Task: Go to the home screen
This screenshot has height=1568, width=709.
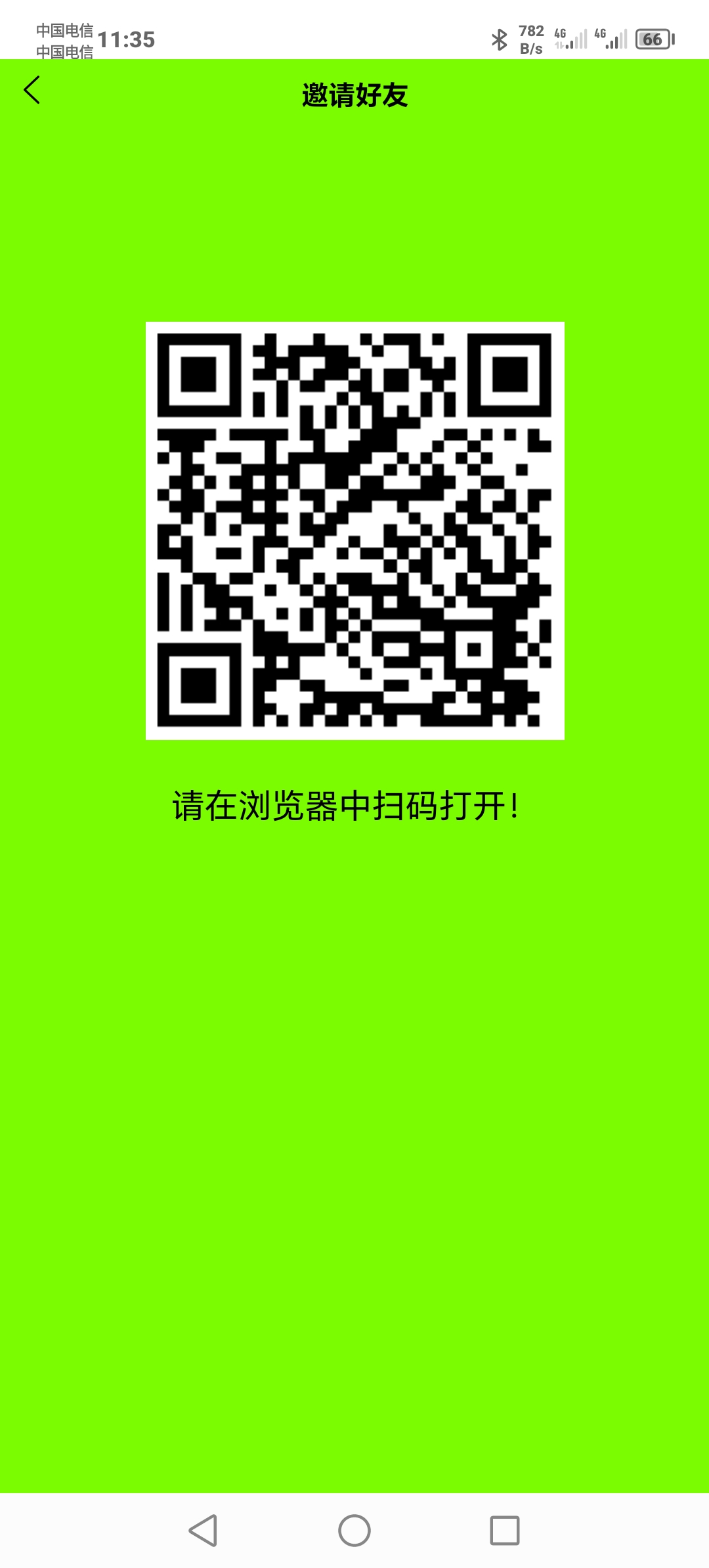Action: click(354, 1531)
